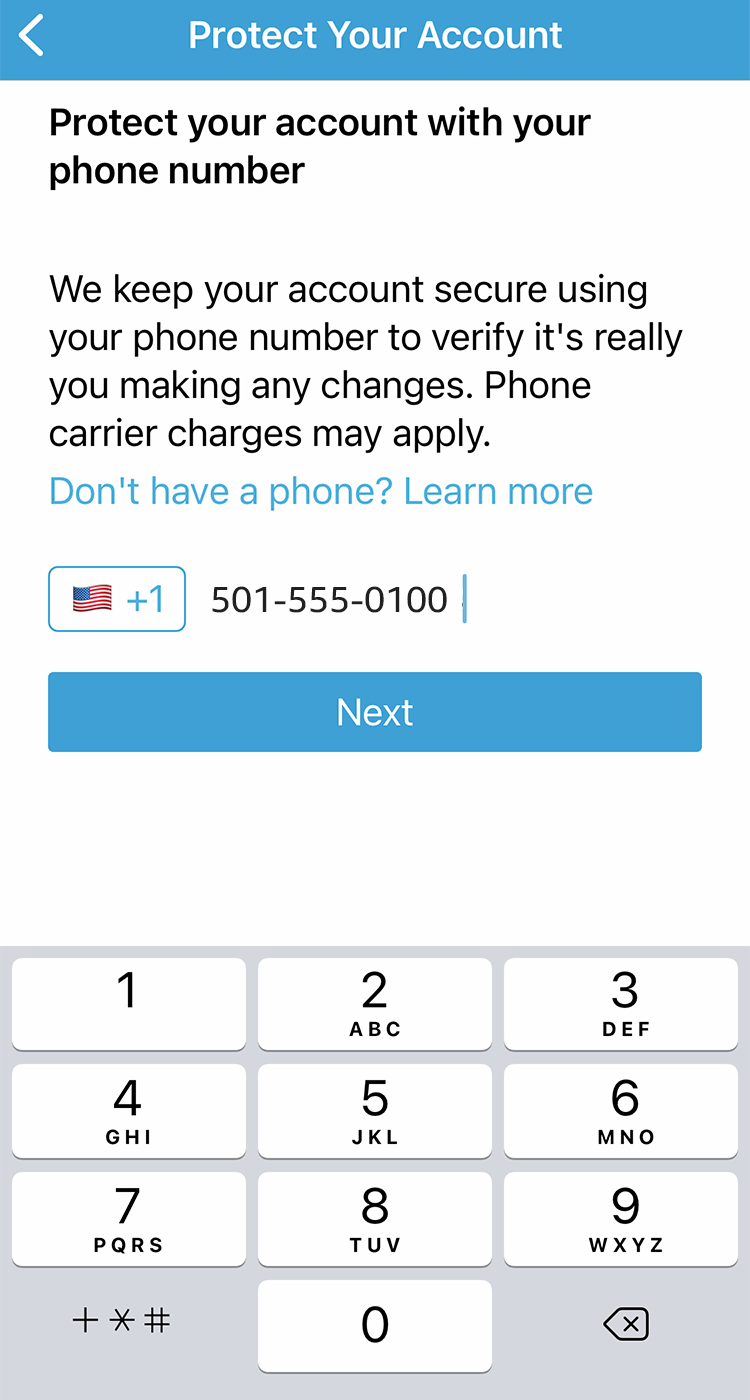Change the +1 country code
Viewport: 750px width, 1400px height.
pos(117,599)
